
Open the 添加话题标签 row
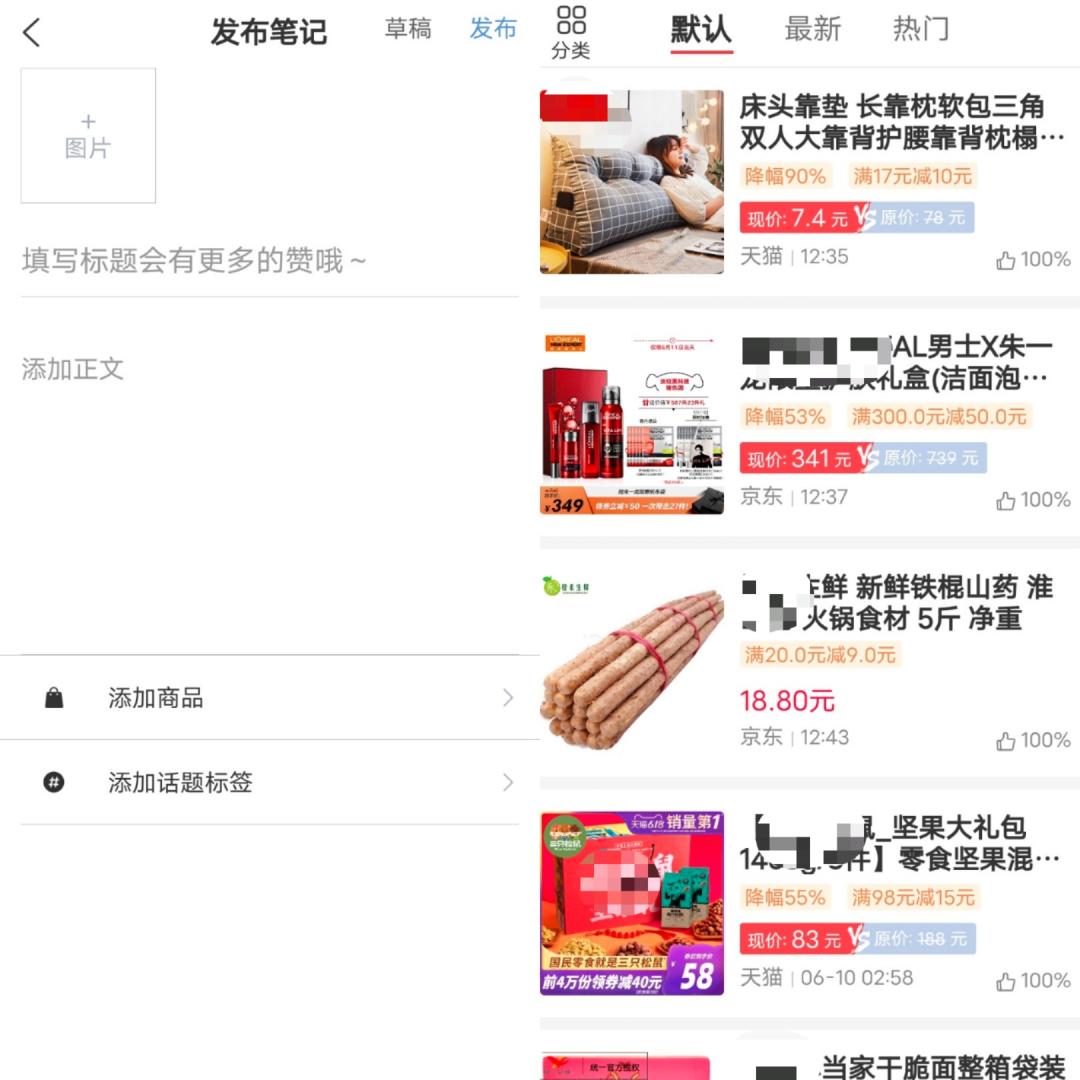(x=270, y=782)
